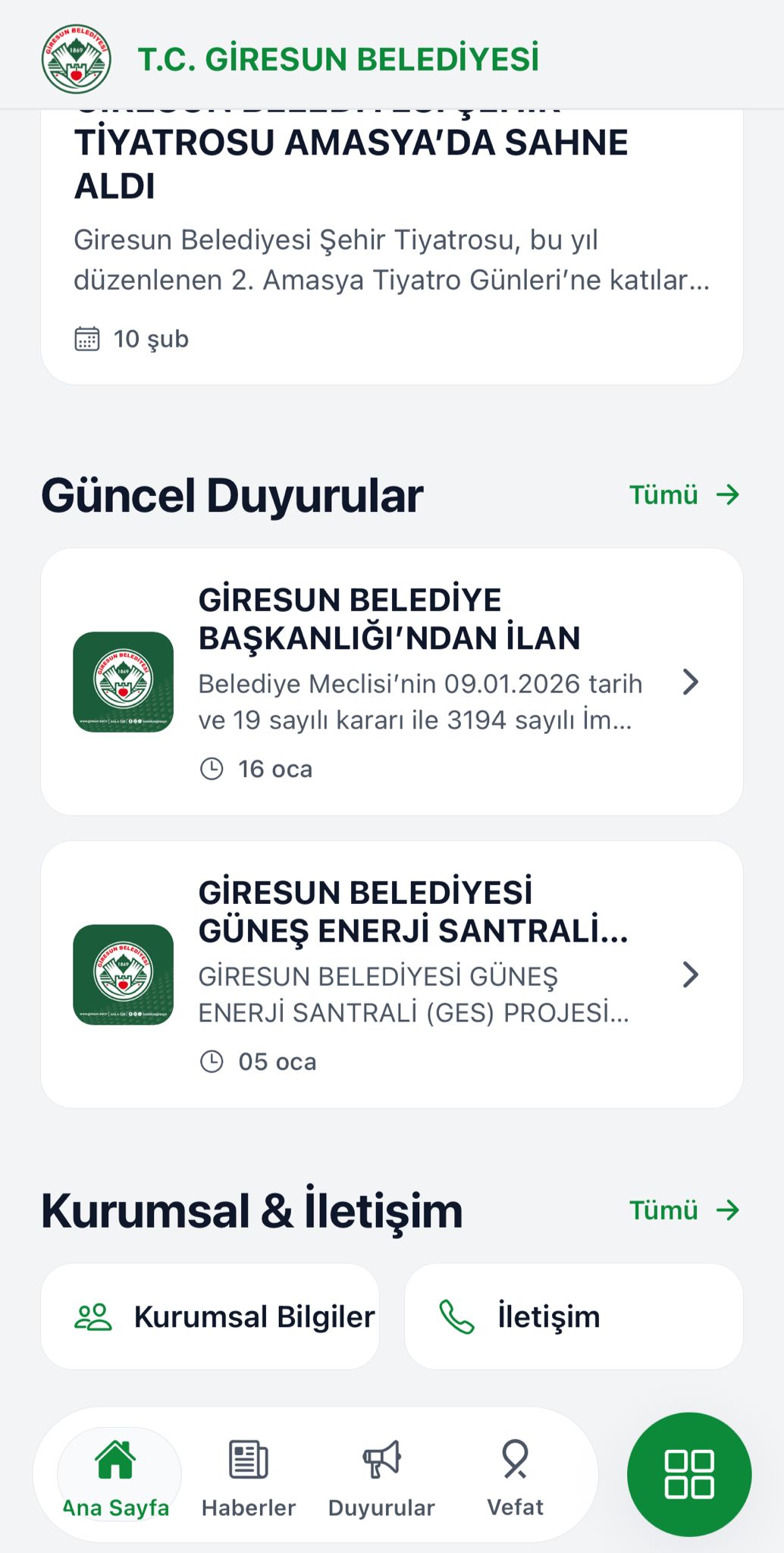784x1553 pixels.
Task: View all Güncel Duyurular announcements
Action: coord(683,495)
